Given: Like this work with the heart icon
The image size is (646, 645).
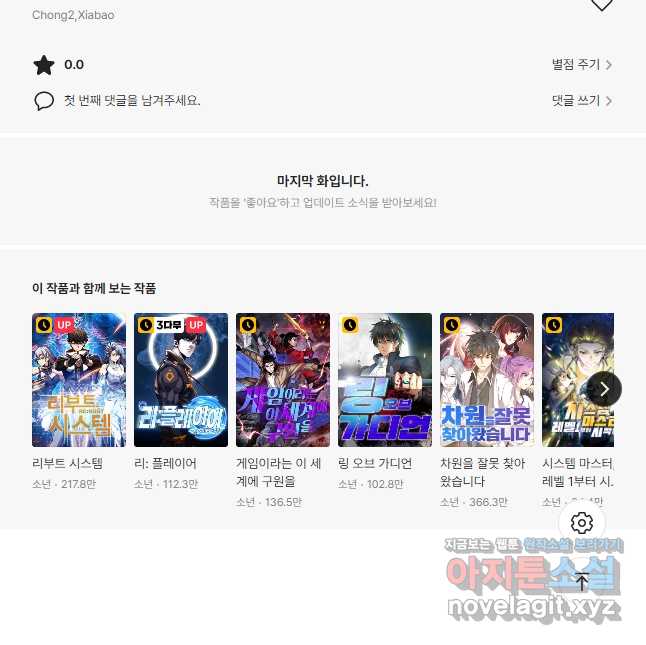Looking at the screenshot, I should point(601,5).
